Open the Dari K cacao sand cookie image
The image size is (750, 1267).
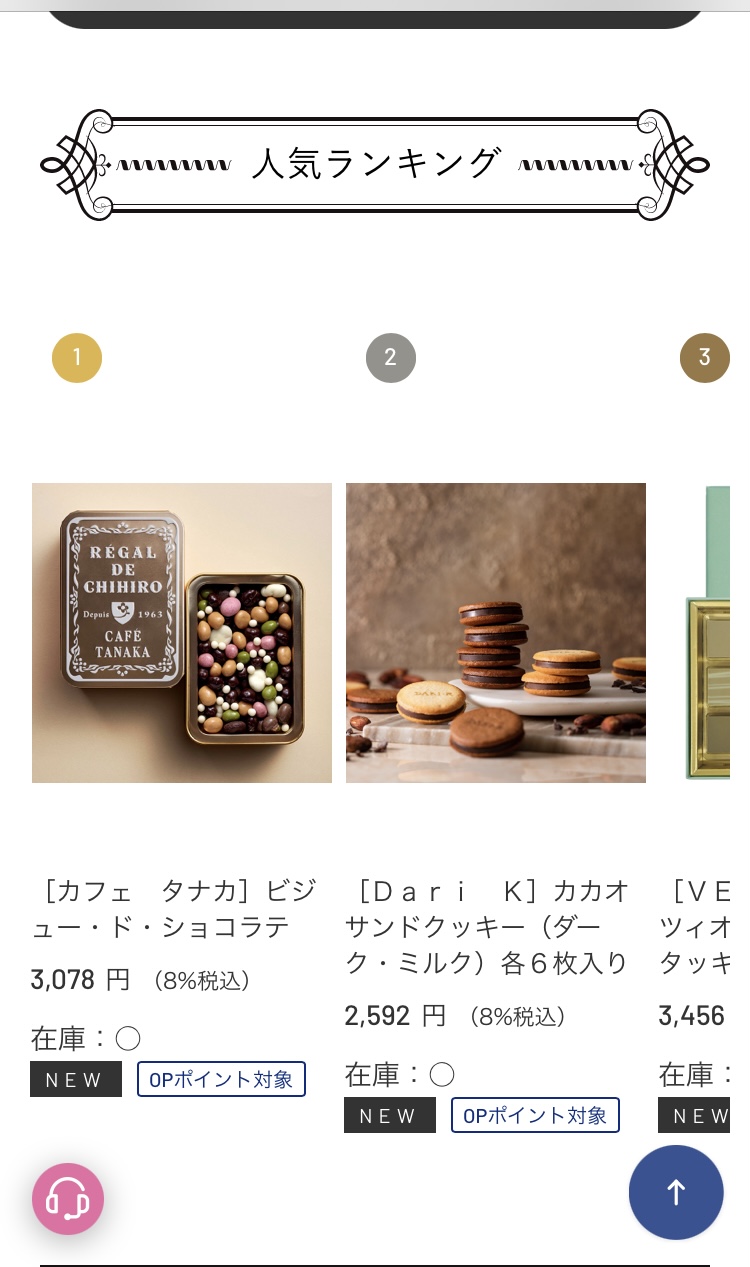tap(496, 633)
